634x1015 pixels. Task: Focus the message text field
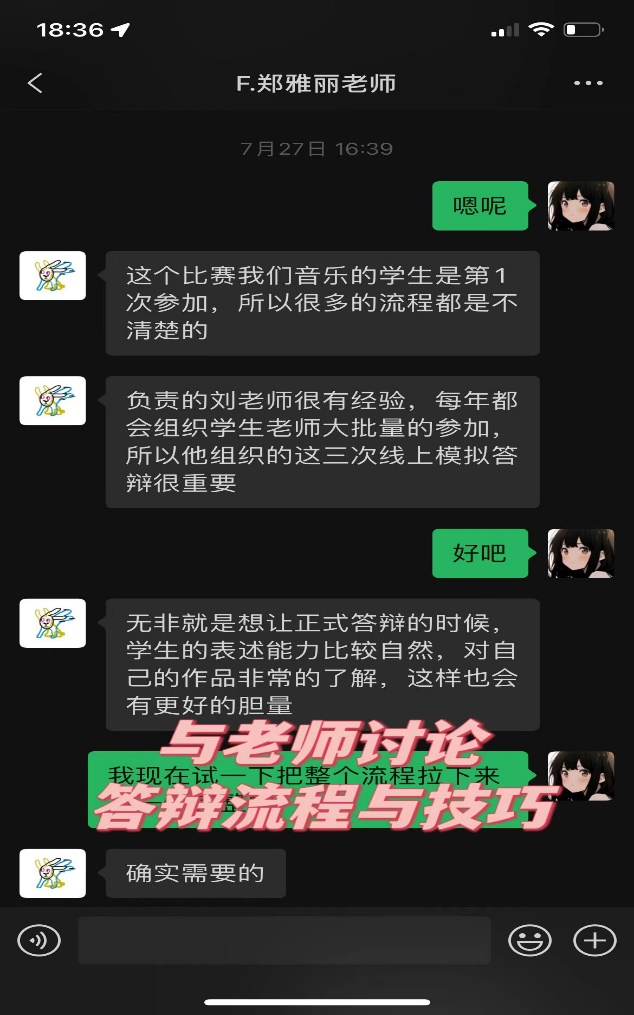(x=284, y=940)
